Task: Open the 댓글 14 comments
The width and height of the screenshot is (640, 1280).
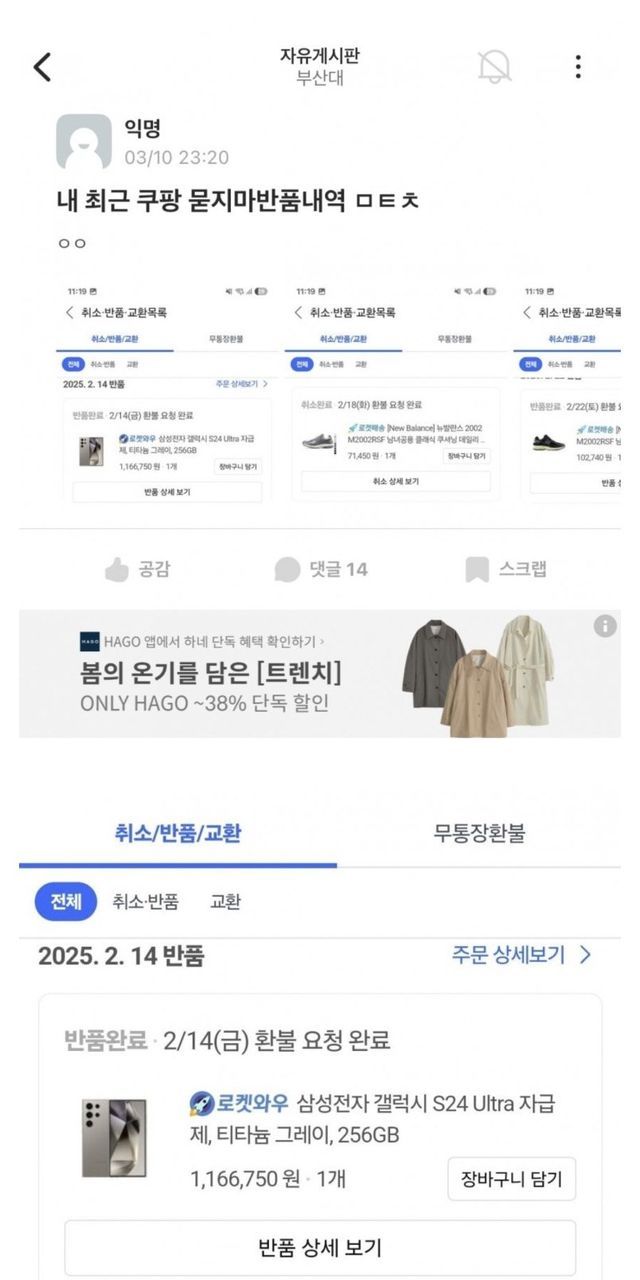Action: (x=322, y=569)
